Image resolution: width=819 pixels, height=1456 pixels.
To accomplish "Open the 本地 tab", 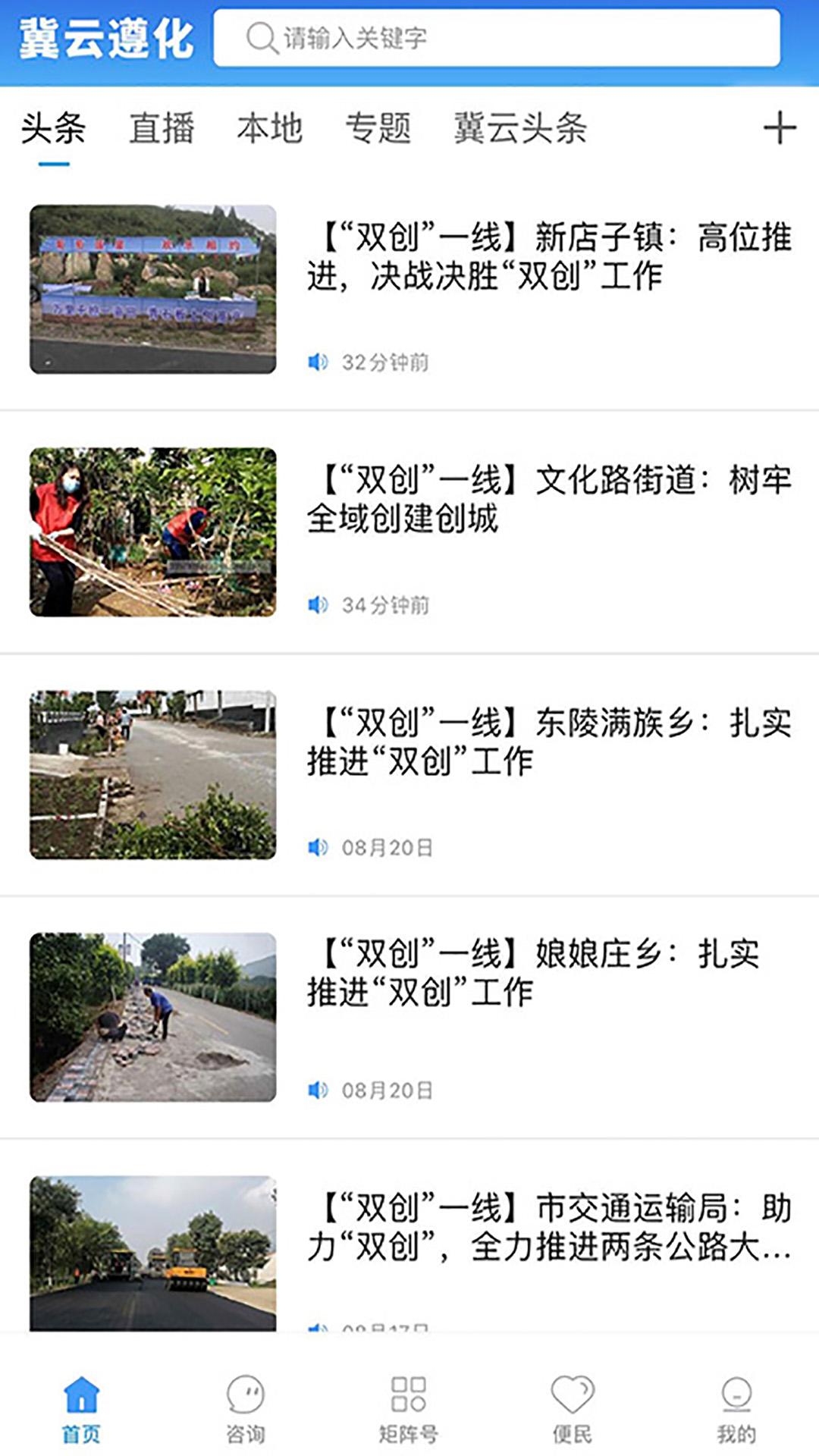I will [x=271, y=127].
